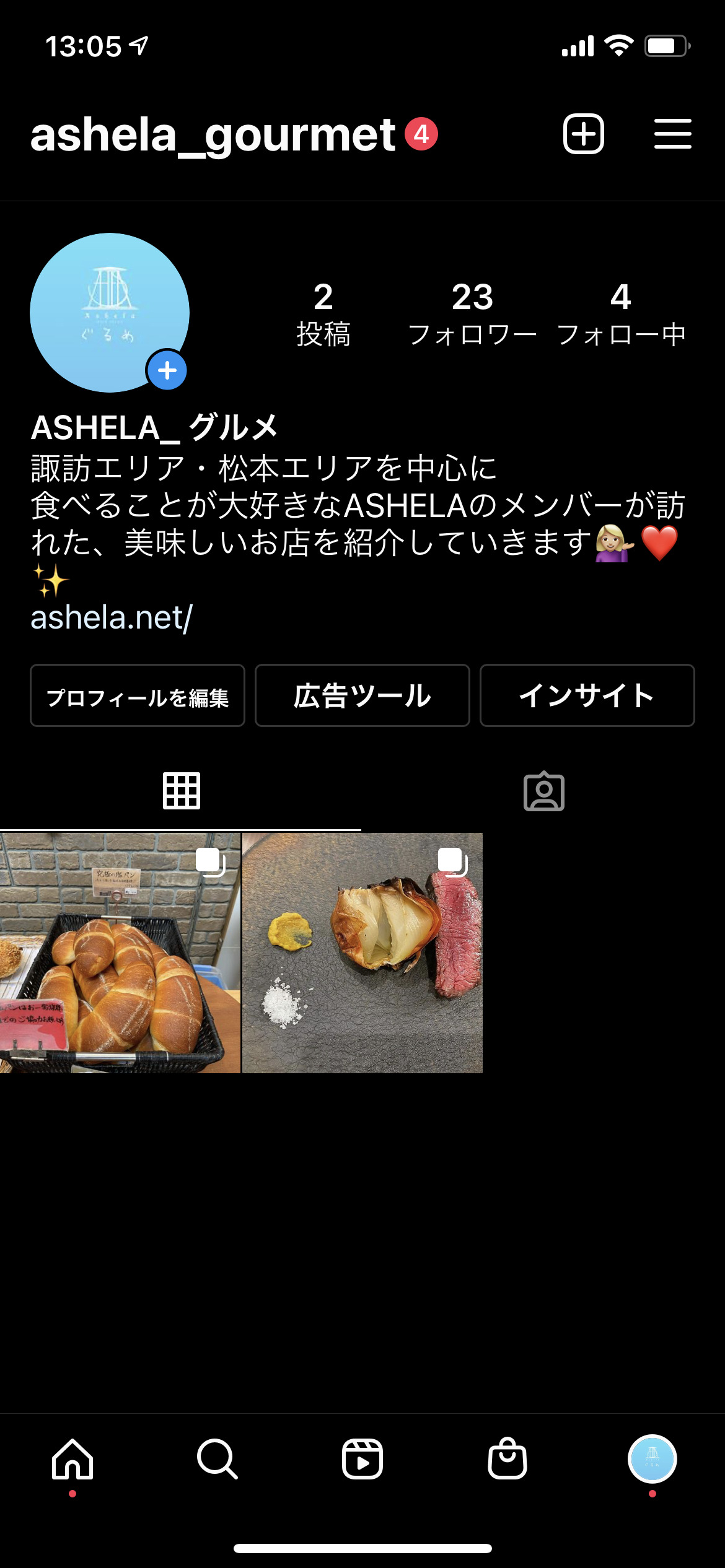The width and height of the screenshot is (725, 1568).
Task: Open the hamburger menu
Action: pos(672,134)
